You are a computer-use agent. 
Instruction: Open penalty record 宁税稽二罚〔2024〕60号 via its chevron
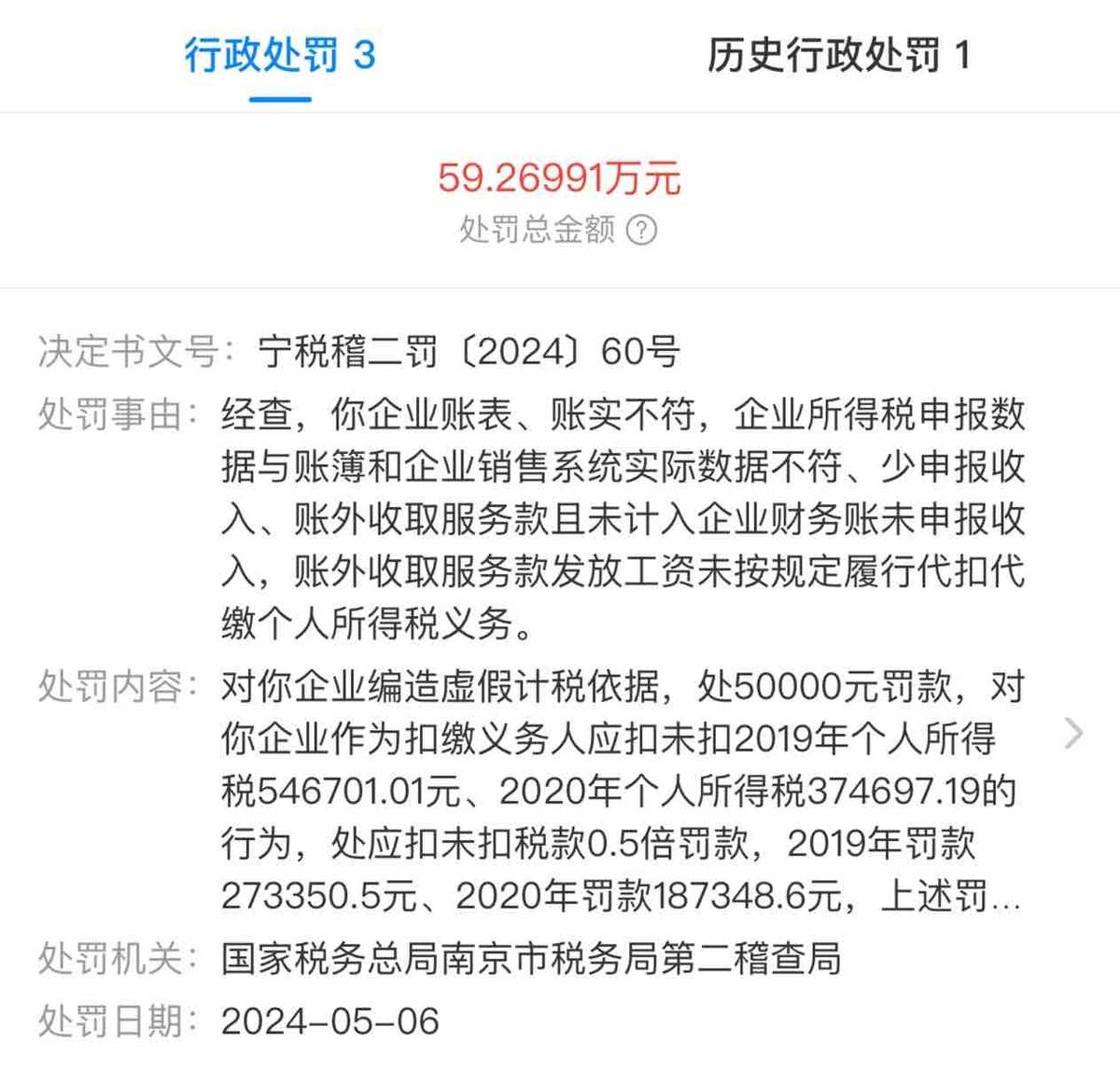[1073, 734]
